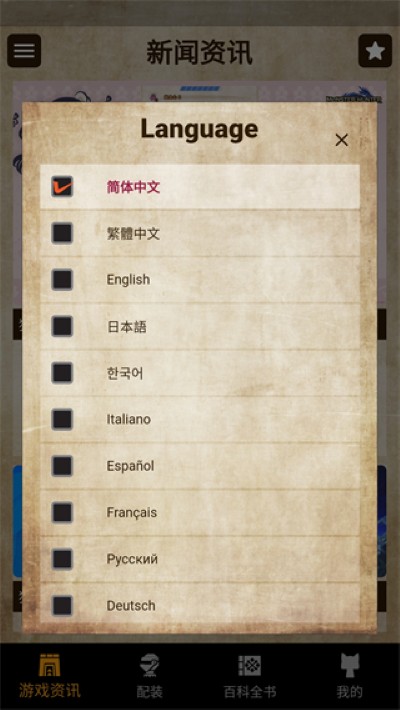Tap the checked 简体中文 option
Screen dimensions: 400x710
pyautogui.click(x=200, y=187)
